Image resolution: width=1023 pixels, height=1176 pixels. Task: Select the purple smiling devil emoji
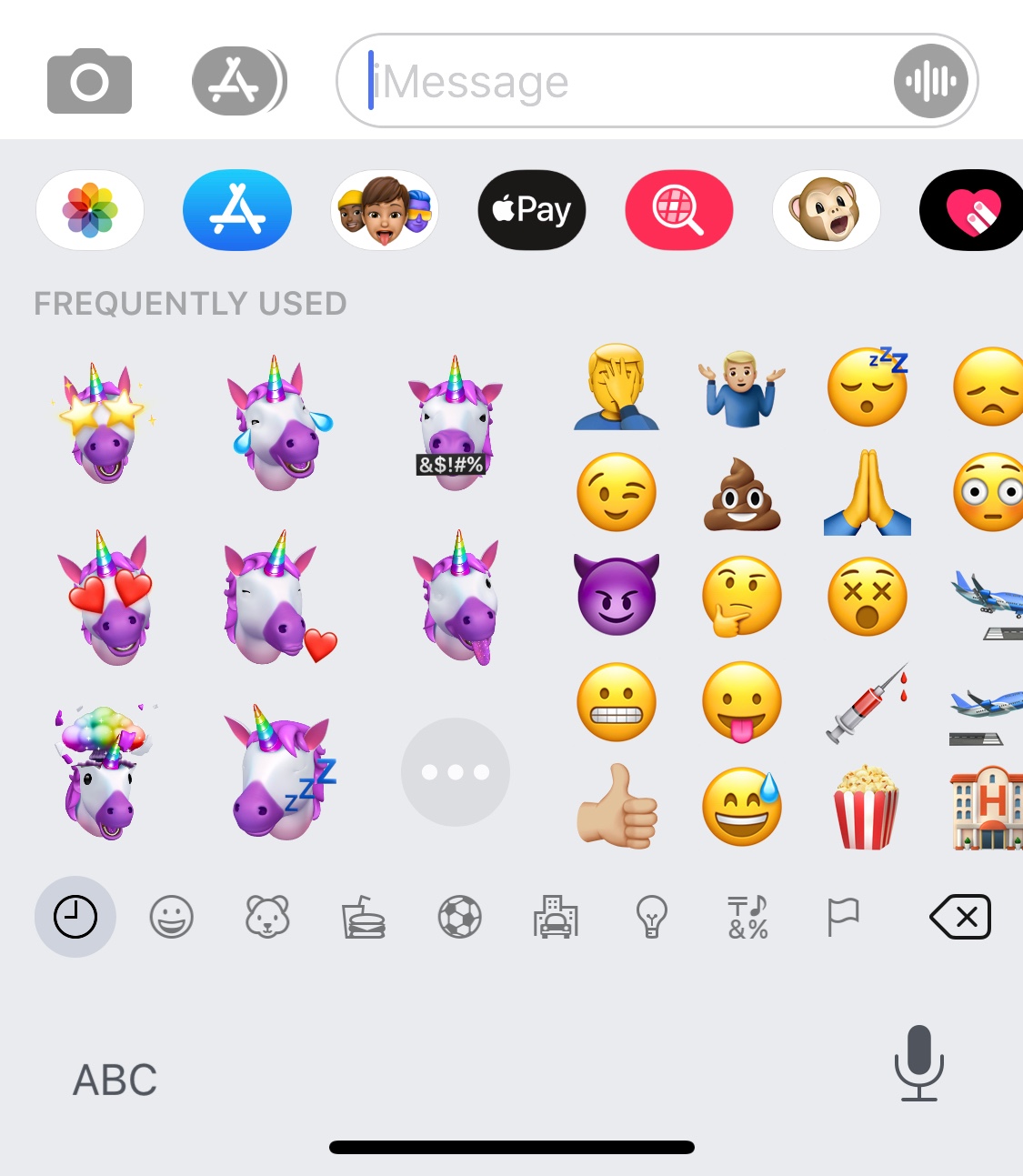617,595
